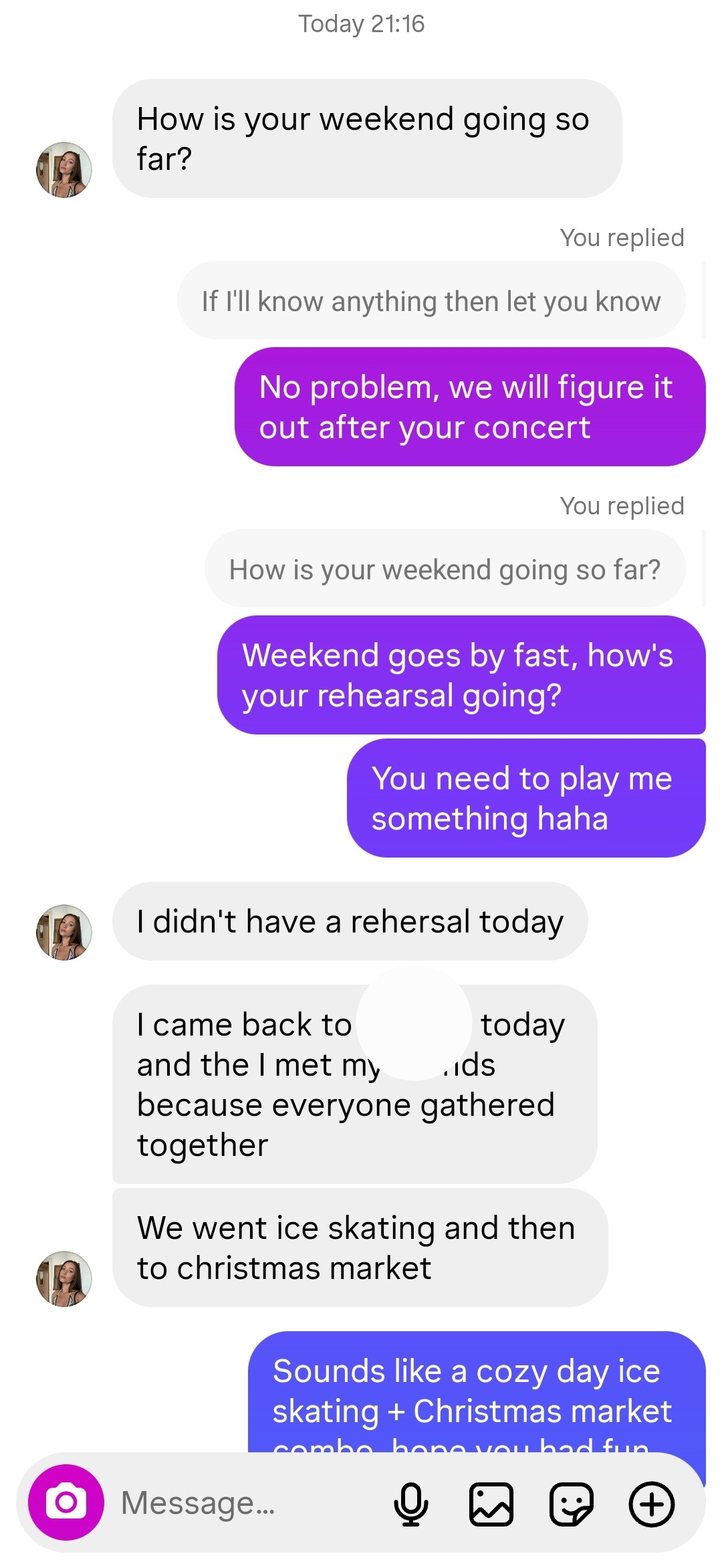Open more options with the plus icon

(651, 1504)
